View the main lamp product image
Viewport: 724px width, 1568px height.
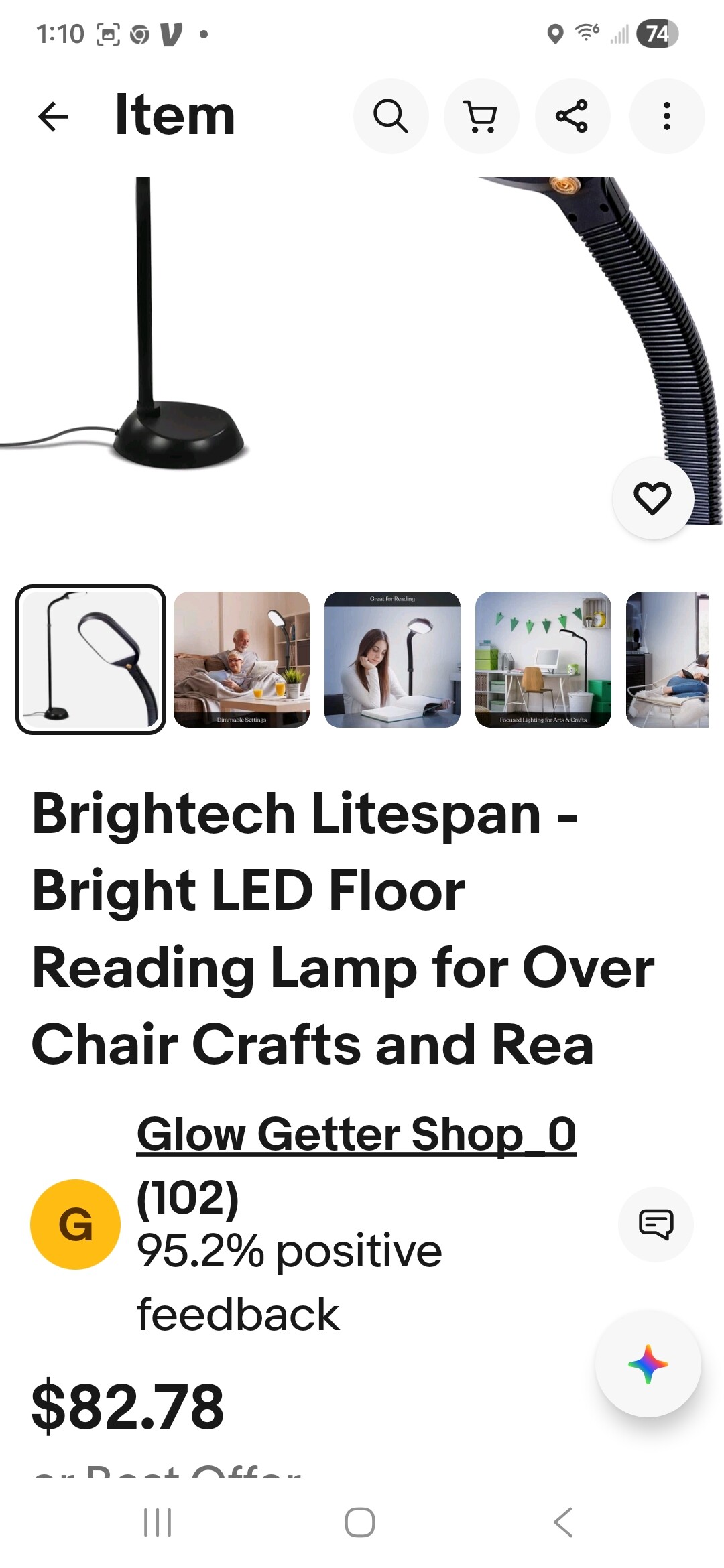(x=362, y=348)
